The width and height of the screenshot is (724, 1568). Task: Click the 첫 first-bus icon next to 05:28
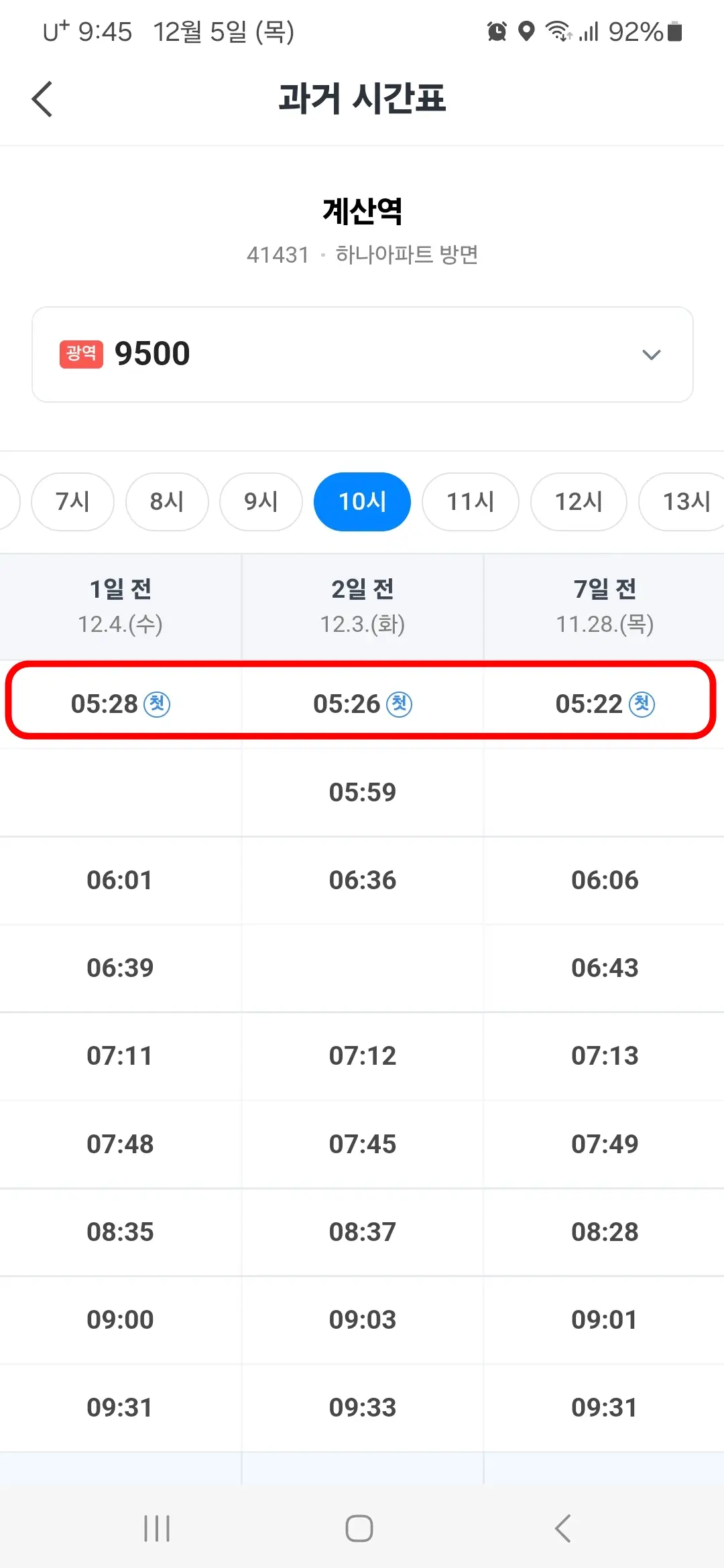click(160, 704)
